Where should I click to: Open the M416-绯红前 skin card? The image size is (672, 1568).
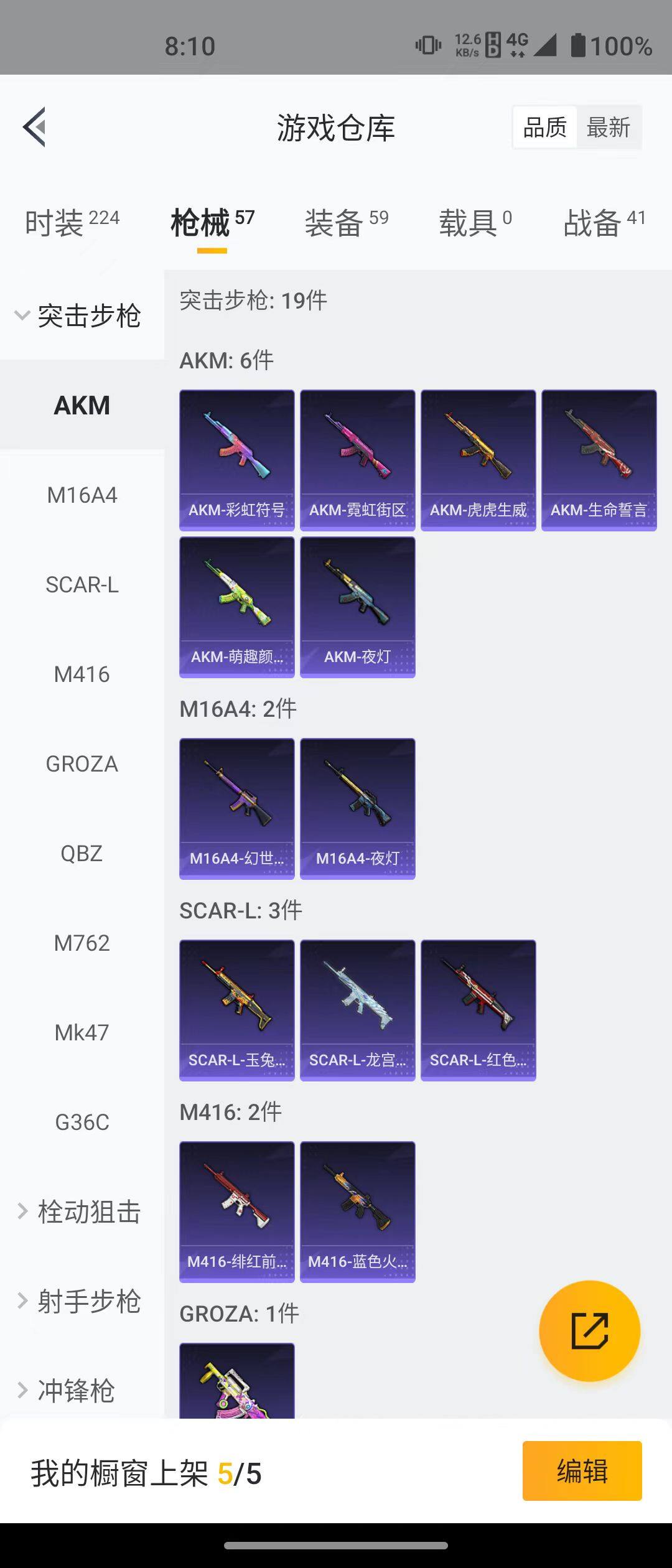click(x=236, y=1212)
